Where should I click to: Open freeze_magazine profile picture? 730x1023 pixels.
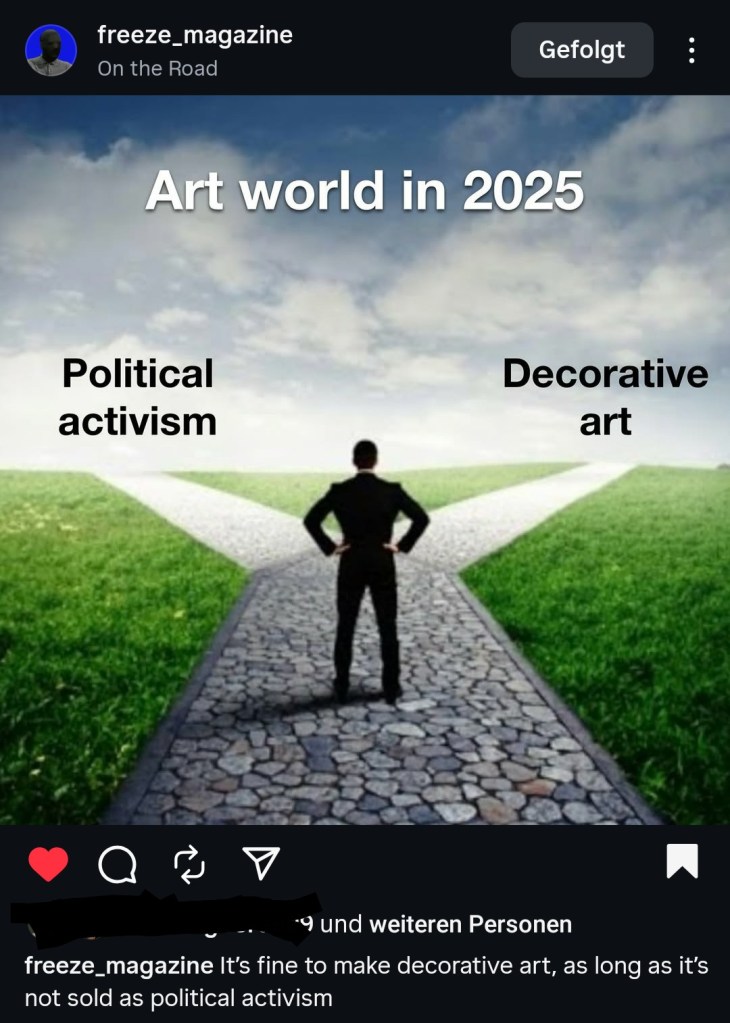[50, 50]
